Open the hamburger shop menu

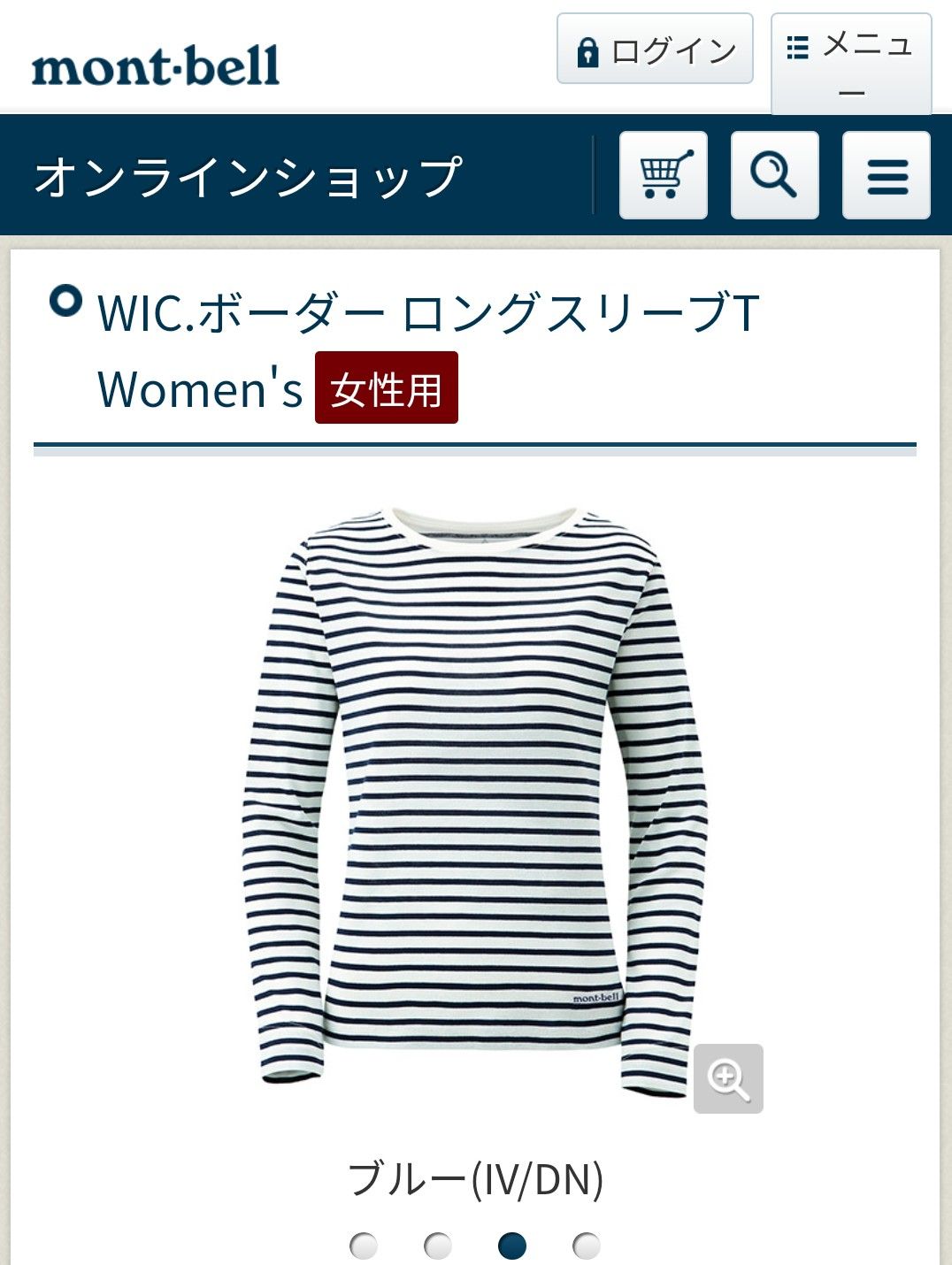[886, 175]
